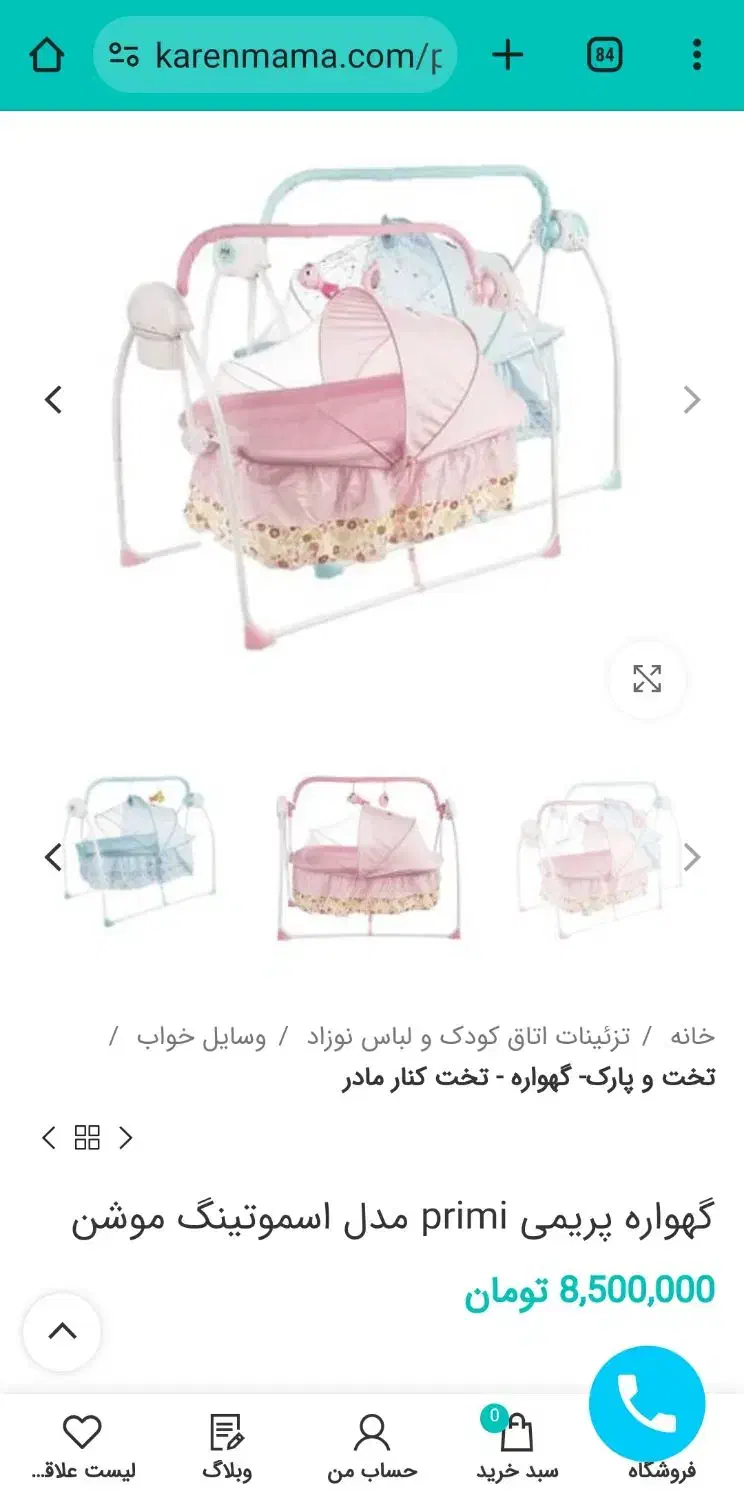This screenshot has width=744, height=1500.
Task: Open the وسایل خواب breadcrumb link
Action: pyautogui.click(x=202, y=1036)
